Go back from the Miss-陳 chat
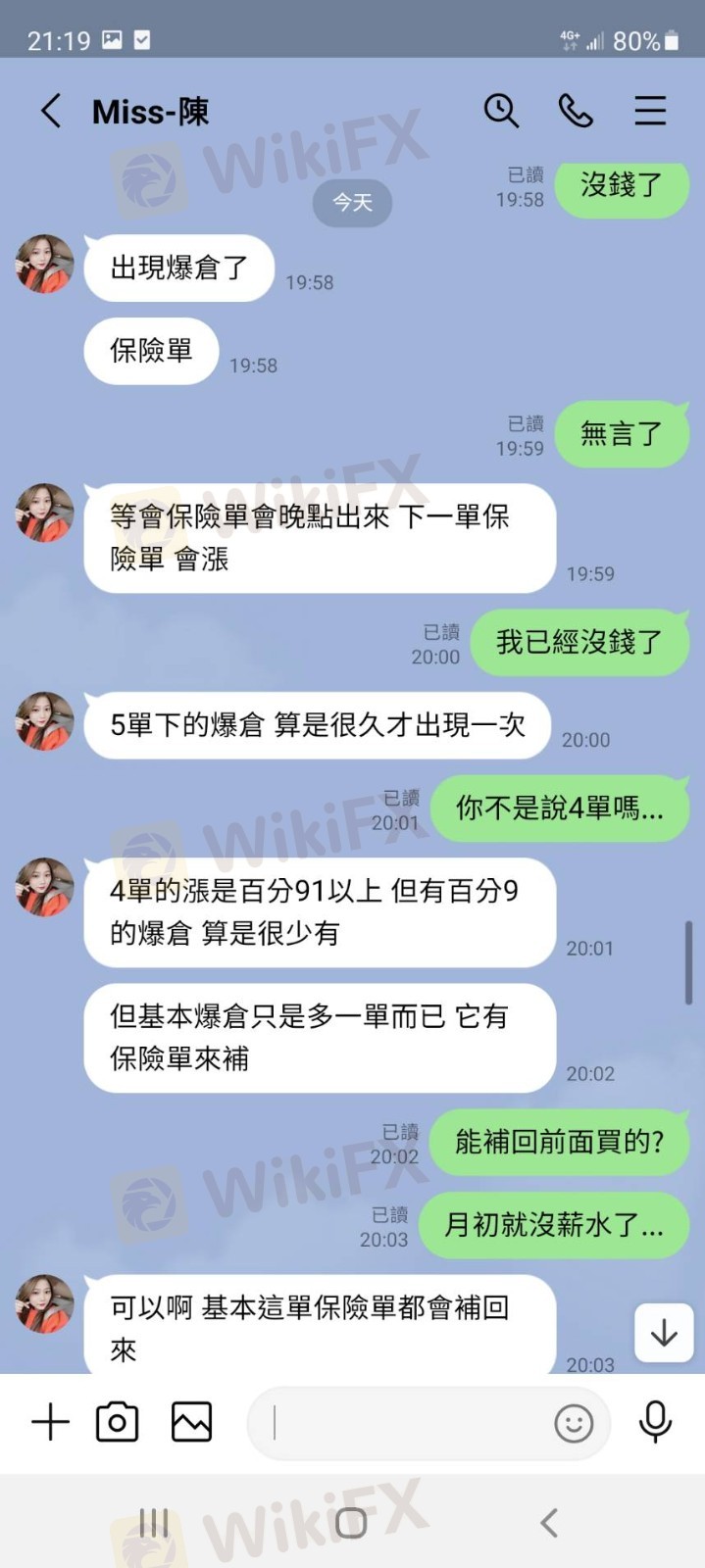Image resolution: width=705 pixels, height=1568 pixels. tap(51, 112)
